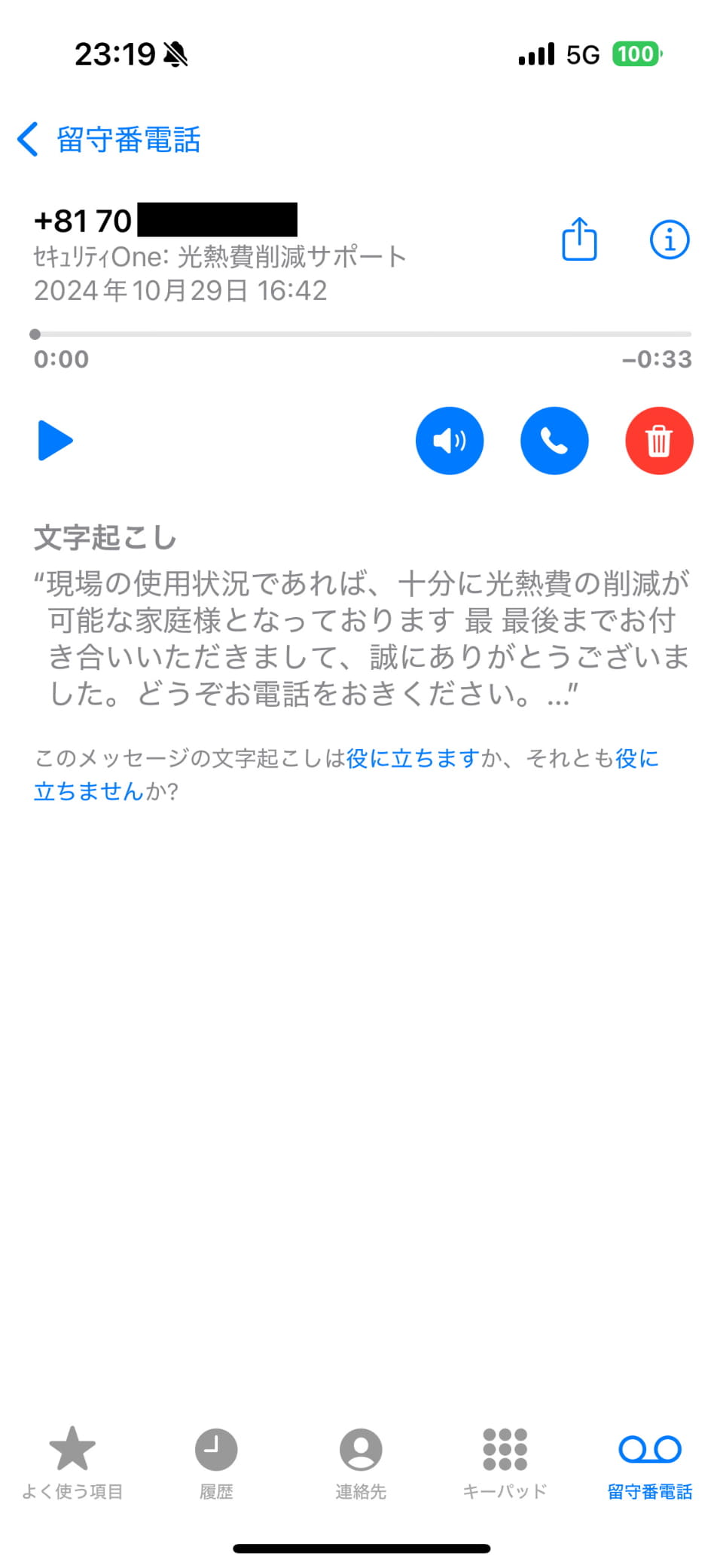The width and height of the screenshot is (723, 1568).
Task: Open the 履歴 call history icon
Action: pyautogui.click(x=216, y=1448)
